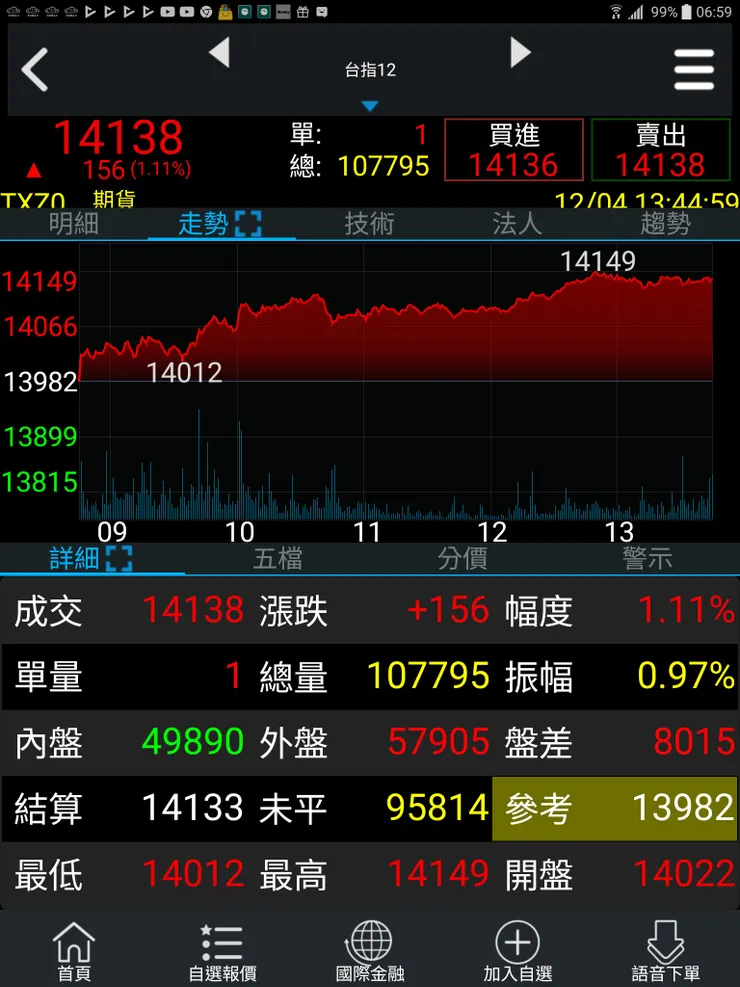
Task: Go back using the left chevron arrow
Action: pyautogui.click(x=35, y=70)
